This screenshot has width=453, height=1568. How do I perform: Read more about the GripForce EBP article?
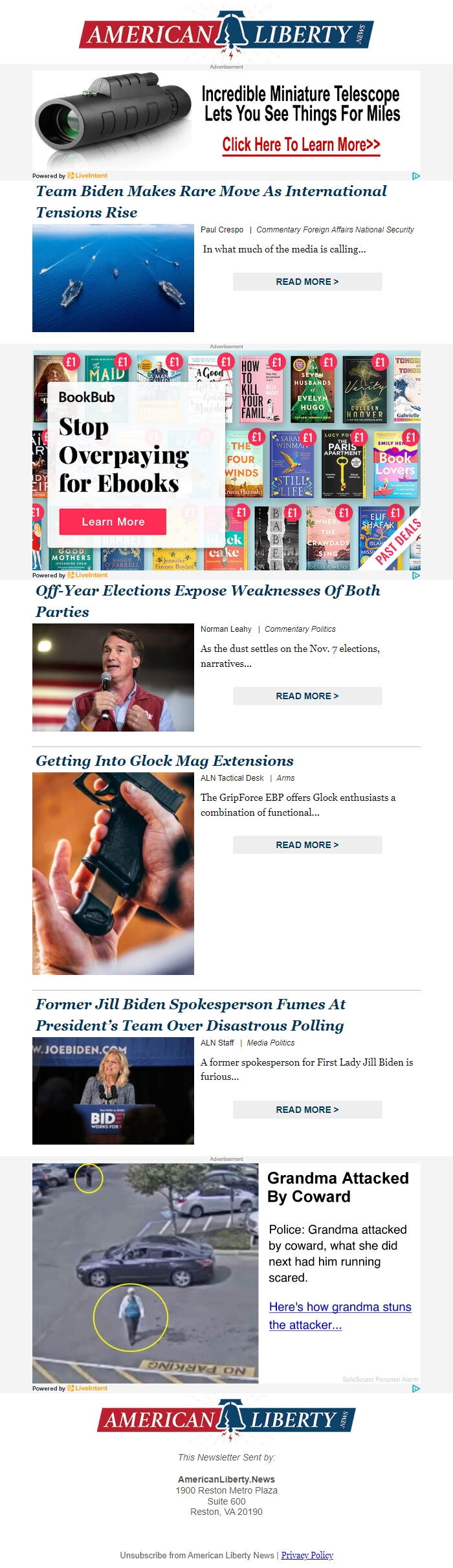pyautogui.click(x=307, y=845)
